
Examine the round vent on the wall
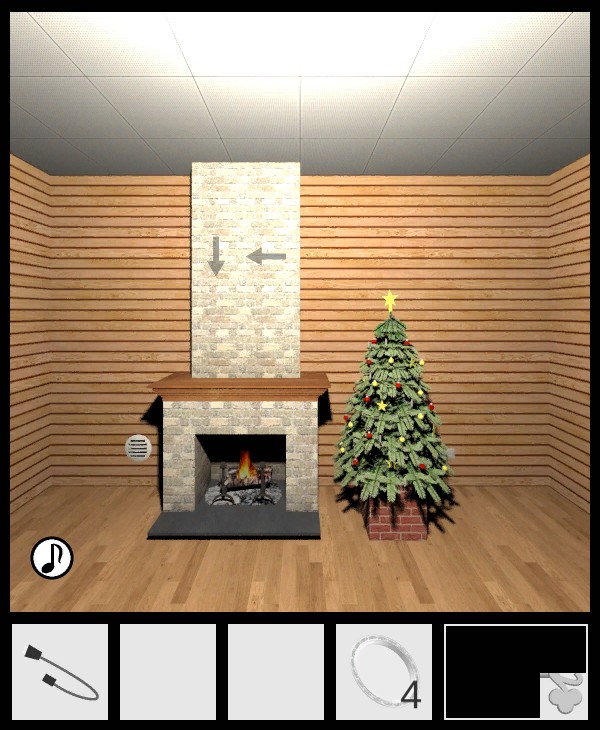tap(138, 448)
